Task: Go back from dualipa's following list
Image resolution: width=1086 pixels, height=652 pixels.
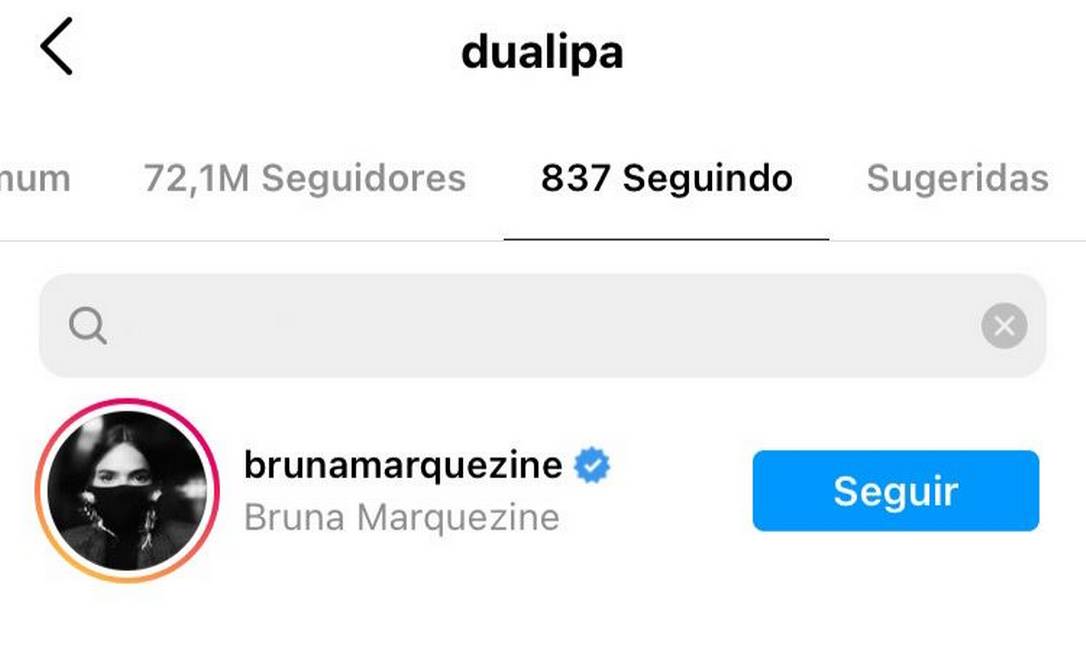Action: click(57, 48)
